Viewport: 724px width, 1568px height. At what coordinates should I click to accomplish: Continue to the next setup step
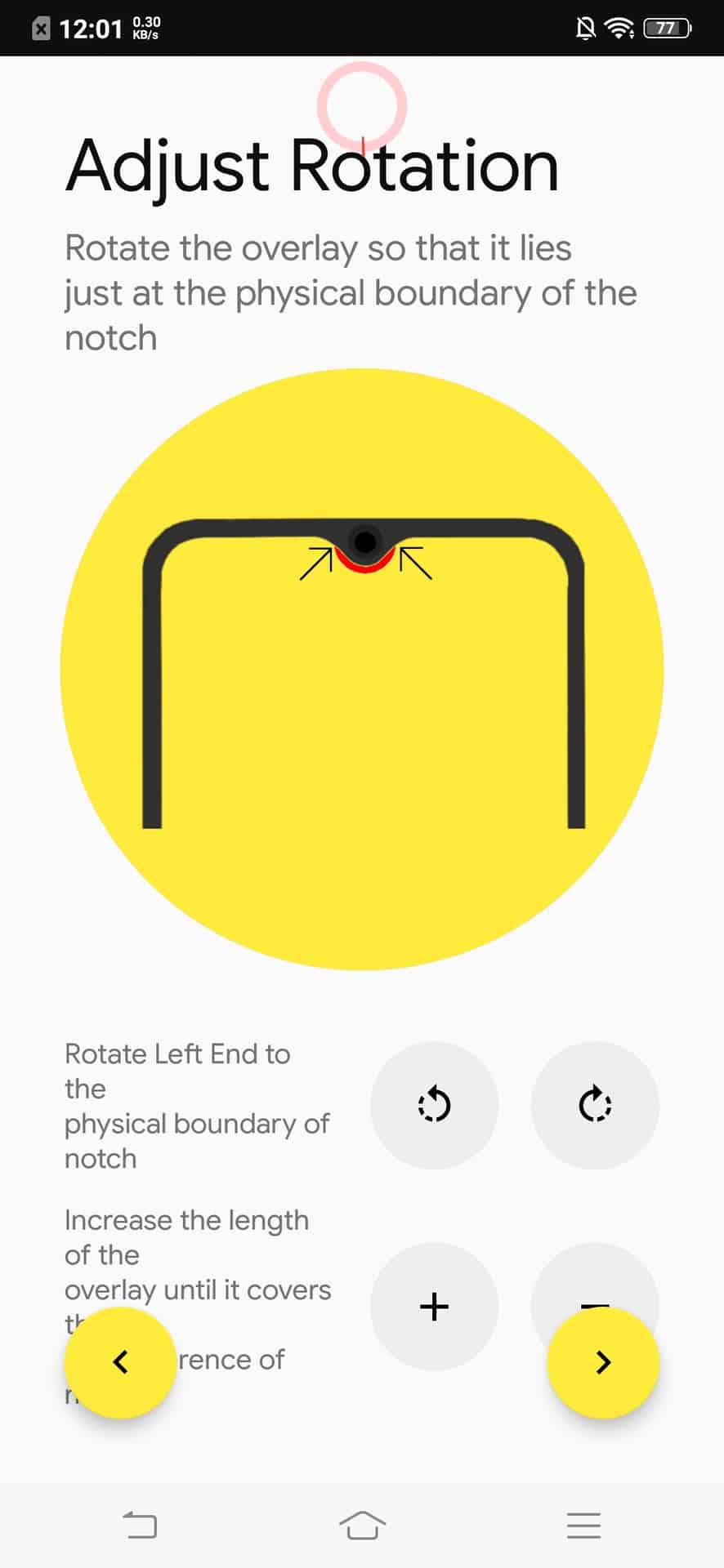pyautogui.click(x=603, y=1361)
